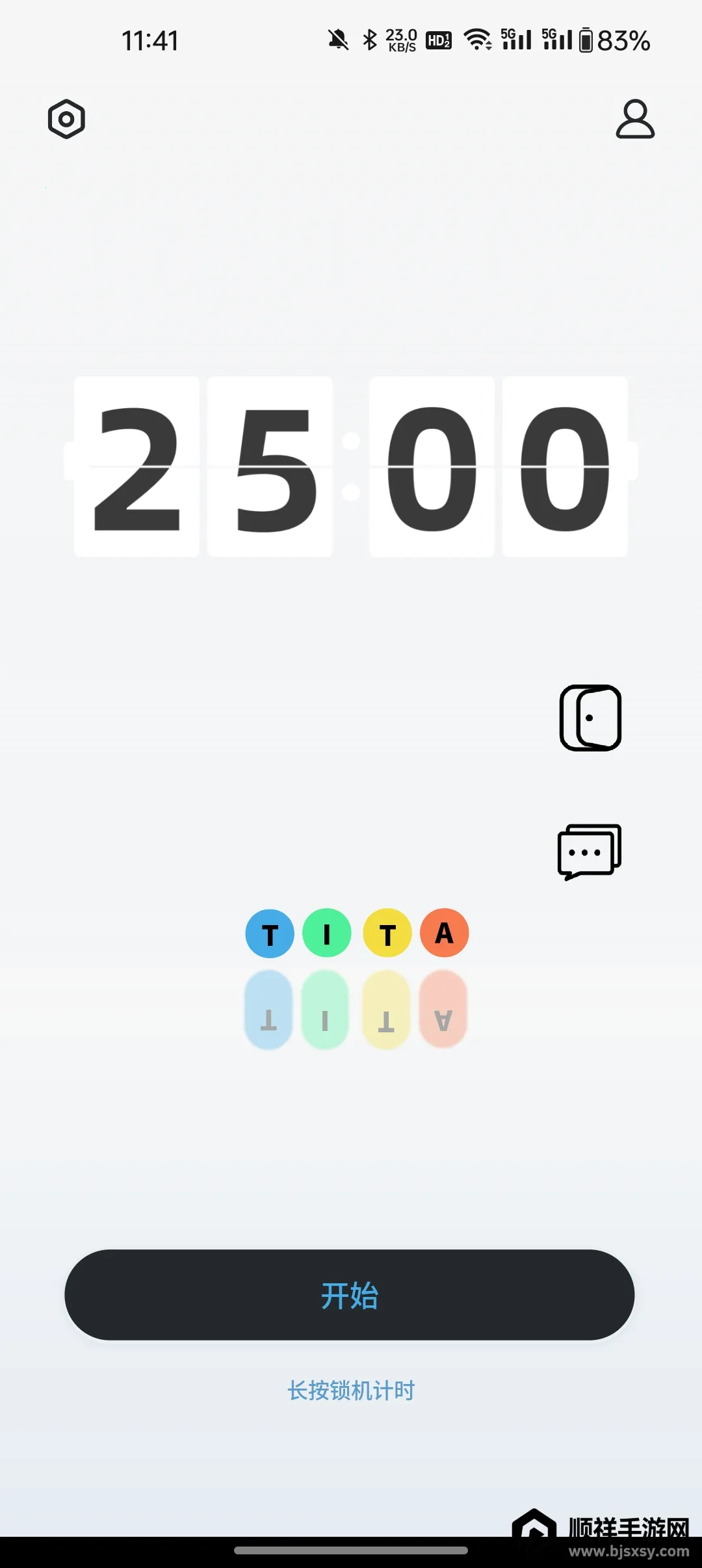Tap the 长按锁机计时 link
Viewport: 702px width, 1568px height.
pyautogui.click(x=351, y=1391)
